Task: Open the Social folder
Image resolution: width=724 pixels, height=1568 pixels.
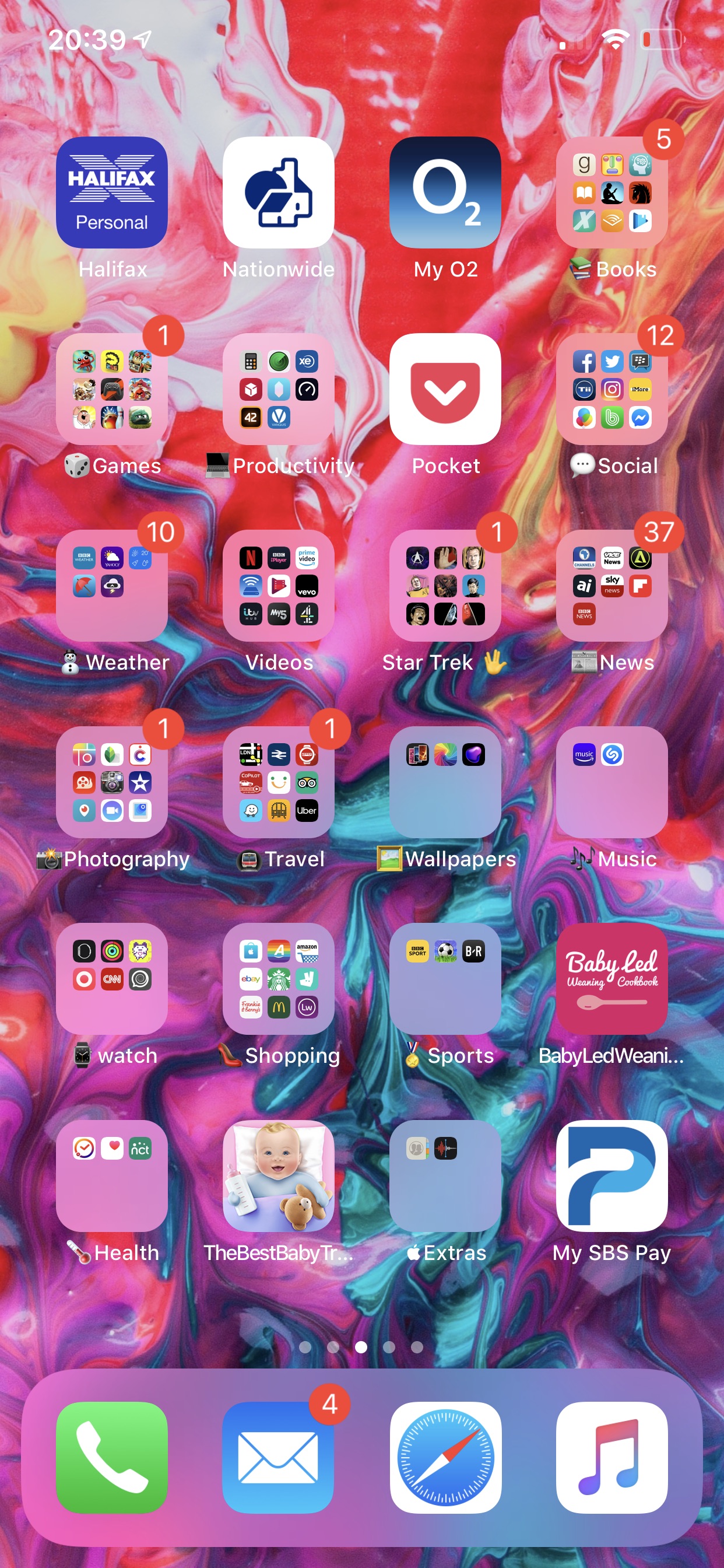Action: [x=612, y=389]
